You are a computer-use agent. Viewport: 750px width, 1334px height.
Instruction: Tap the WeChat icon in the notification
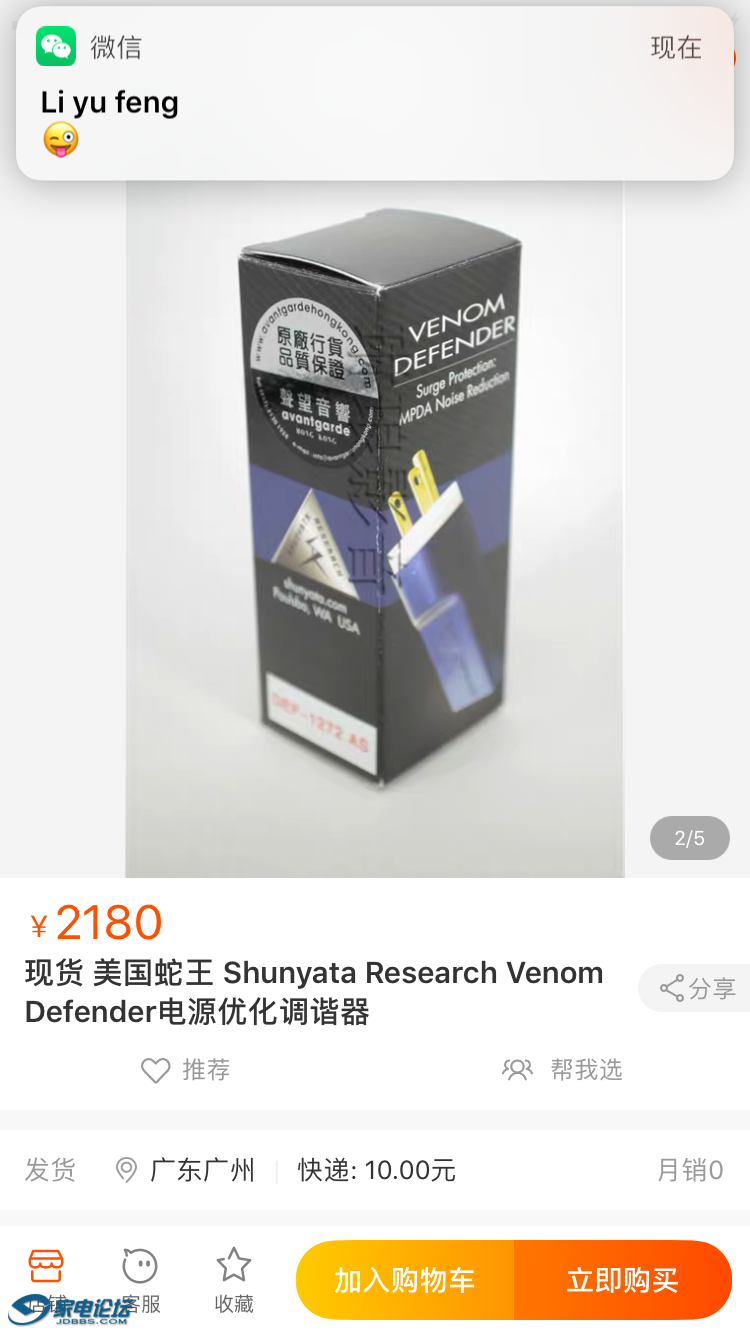click(x=55, y=46)
